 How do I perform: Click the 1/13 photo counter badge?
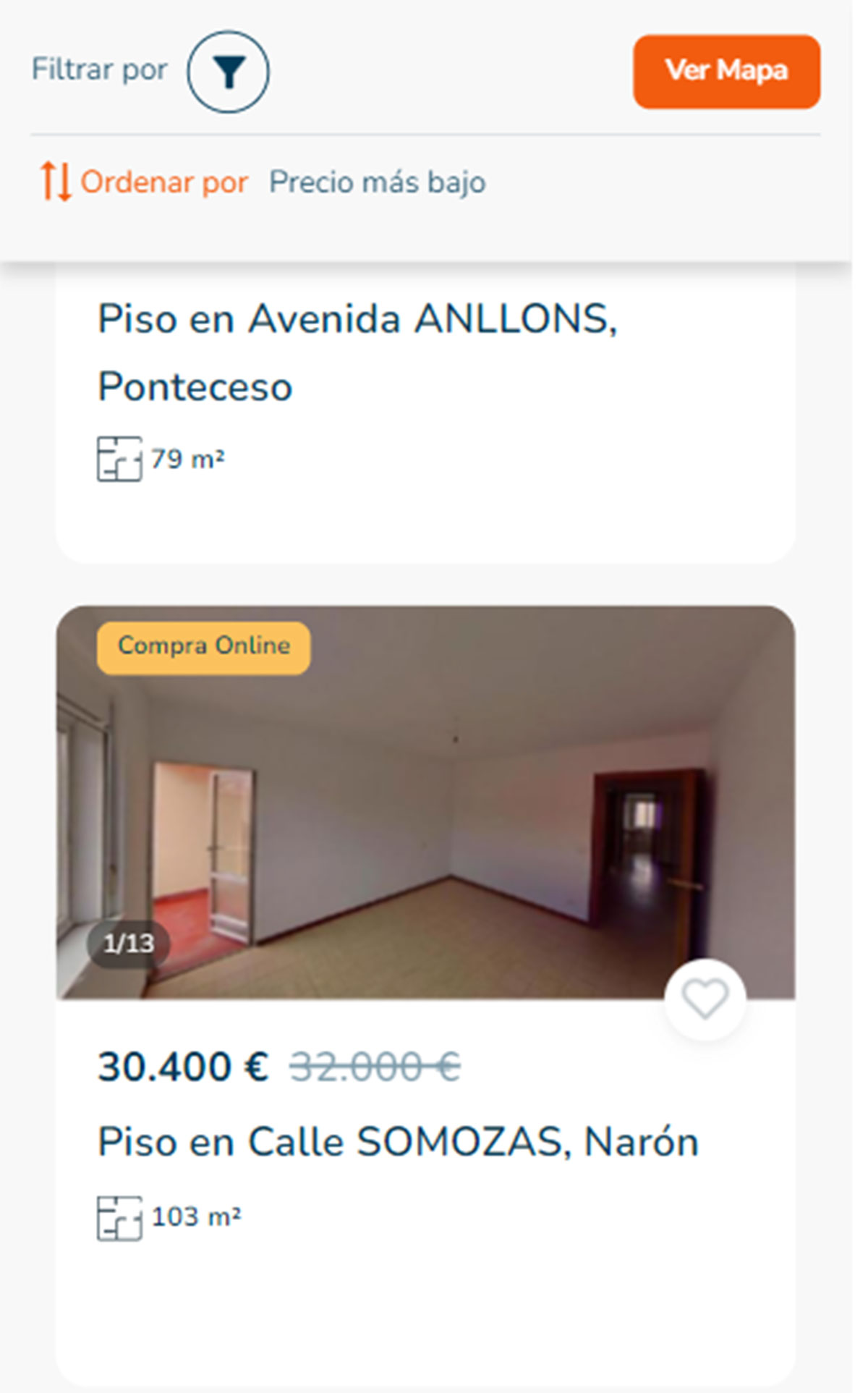(x=127, y=942)
